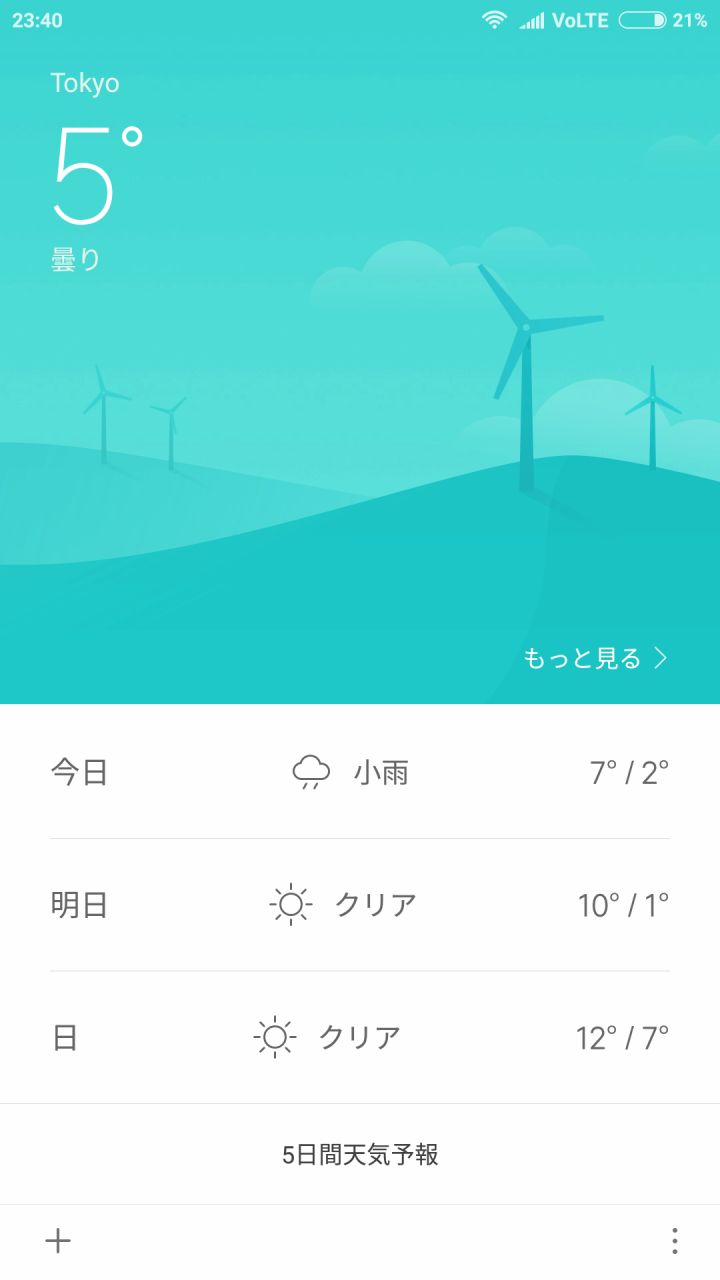Add a new city with the plus icon
The width and height of the screenshot is (720, 1280).
[58, 1241]
